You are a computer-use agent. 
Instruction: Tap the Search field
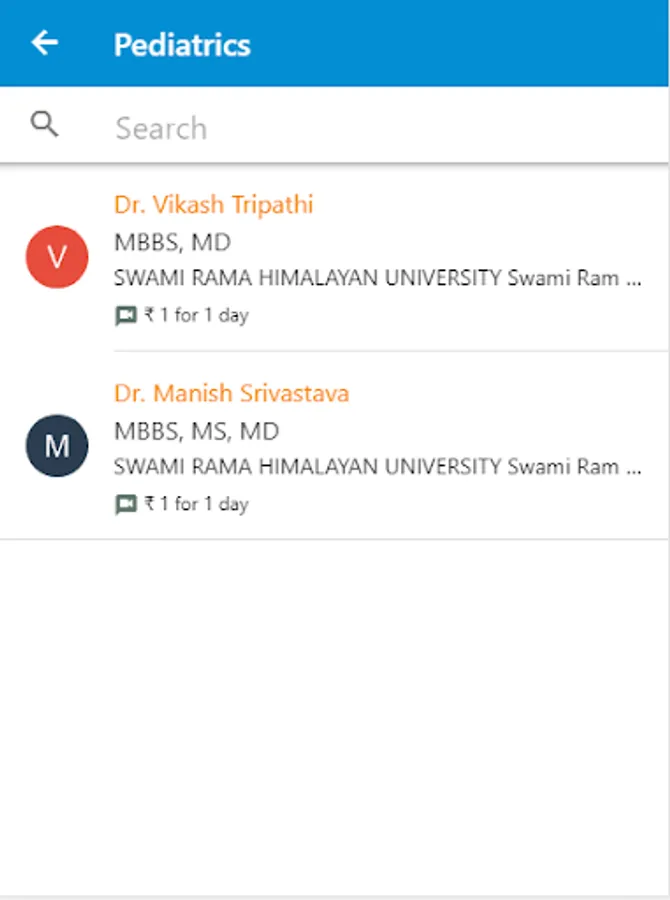(x=380, y=127)
